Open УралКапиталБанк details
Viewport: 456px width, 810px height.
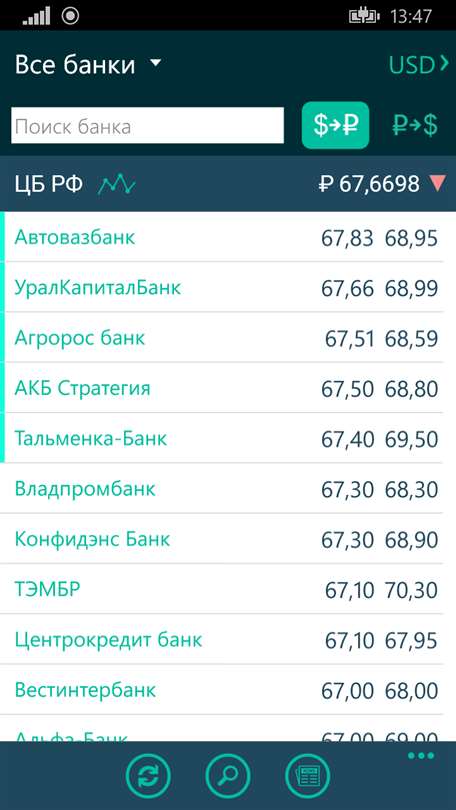tap(228, 287)
